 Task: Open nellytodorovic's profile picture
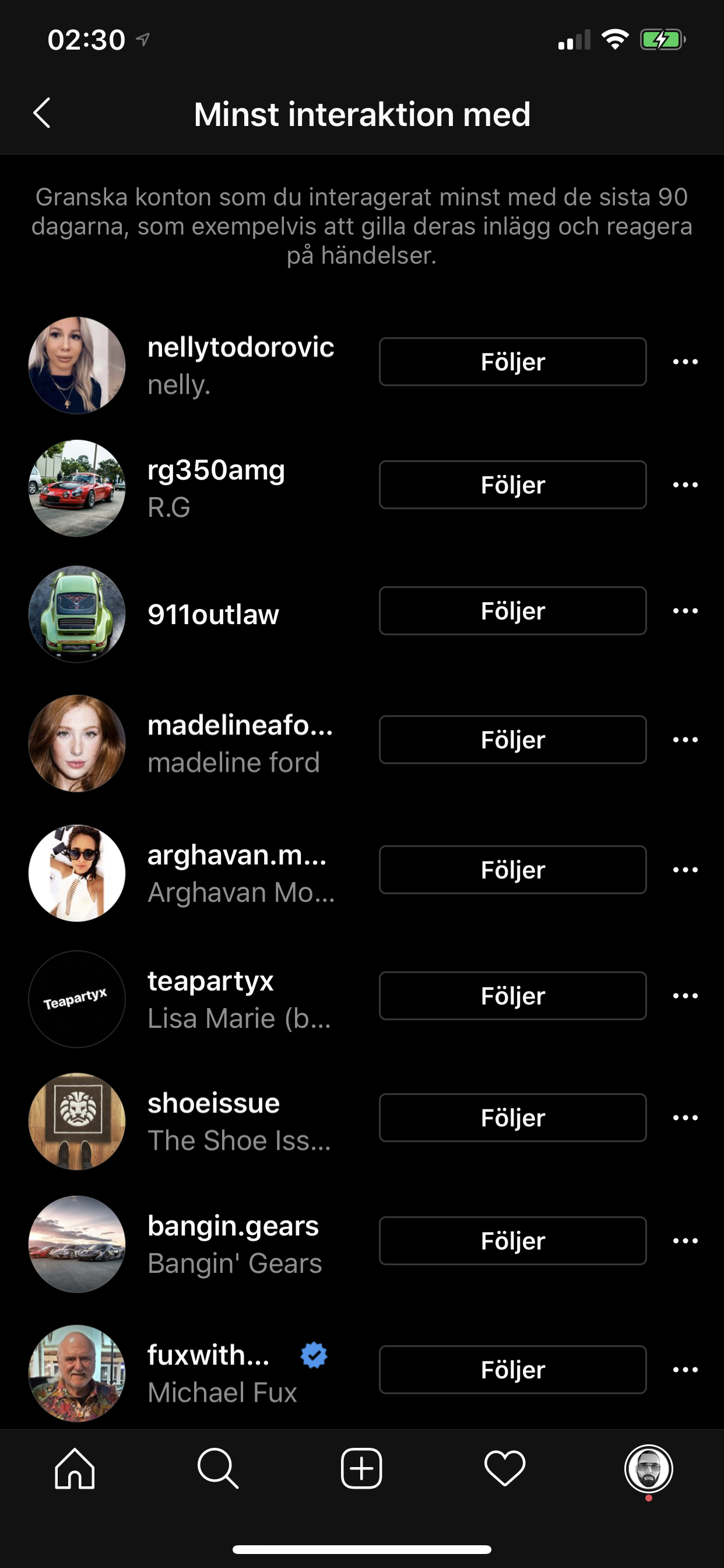(77, 365)
